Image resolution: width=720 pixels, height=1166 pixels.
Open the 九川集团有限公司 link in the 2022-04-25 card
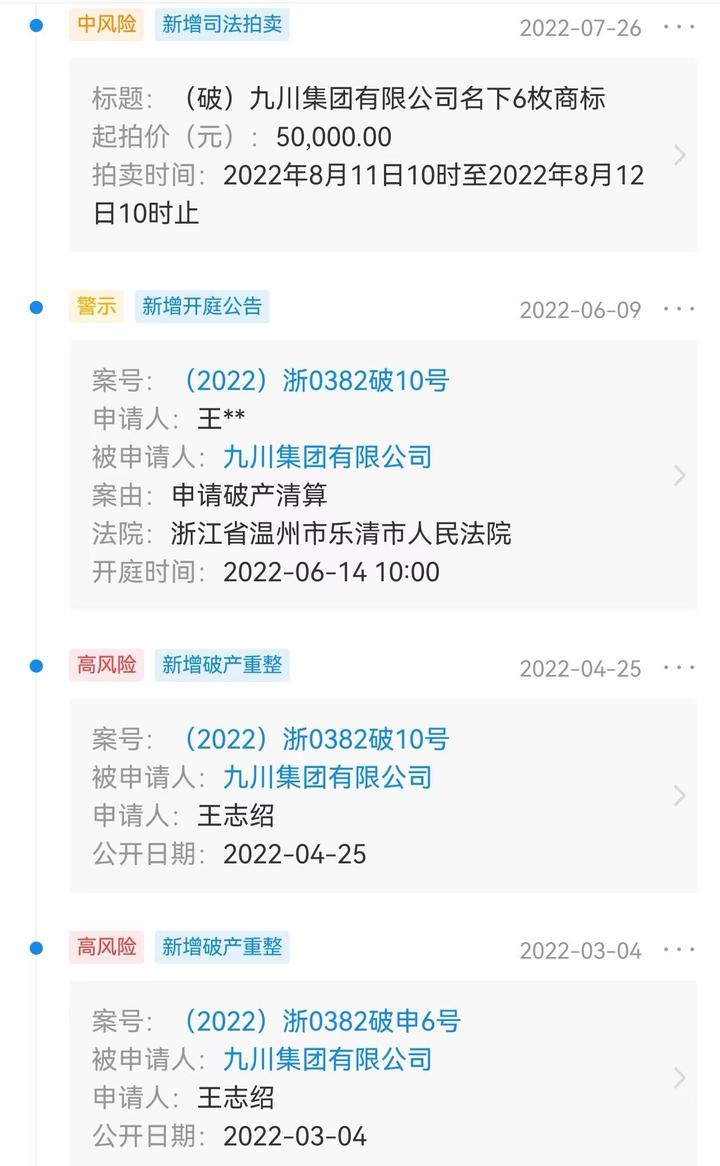click(327, 778)
